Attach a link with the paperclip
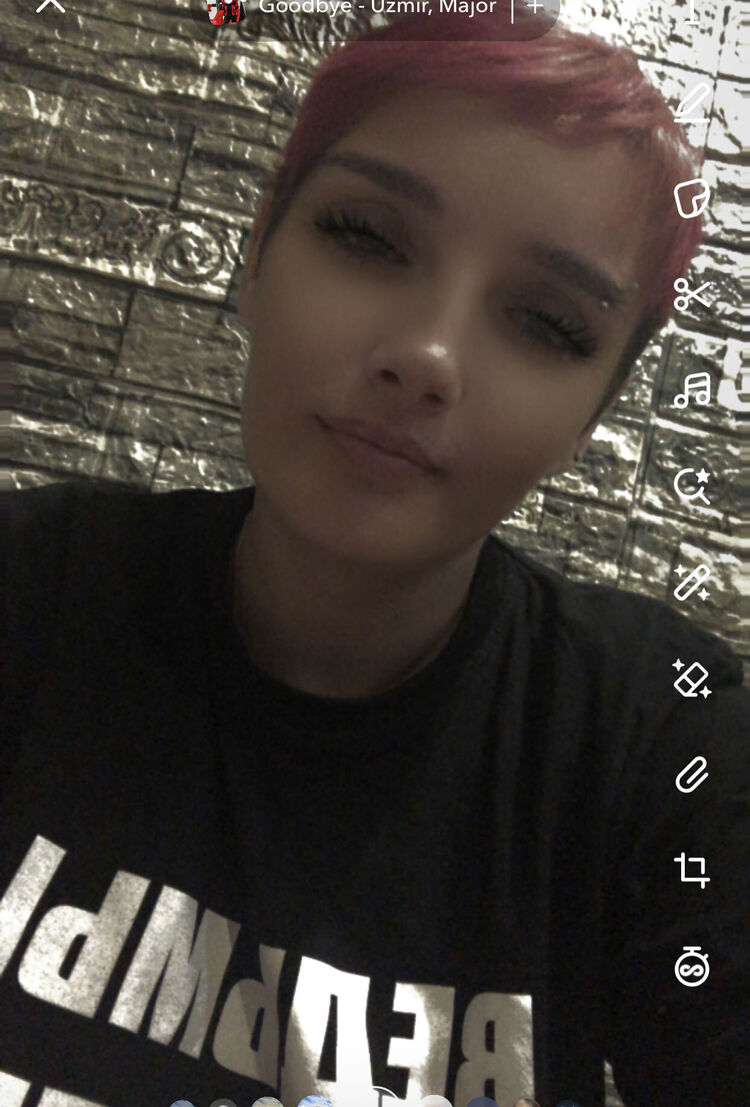Image resolution: width=750 pixels, height=1107 pixels. click(x=692, y=774)
